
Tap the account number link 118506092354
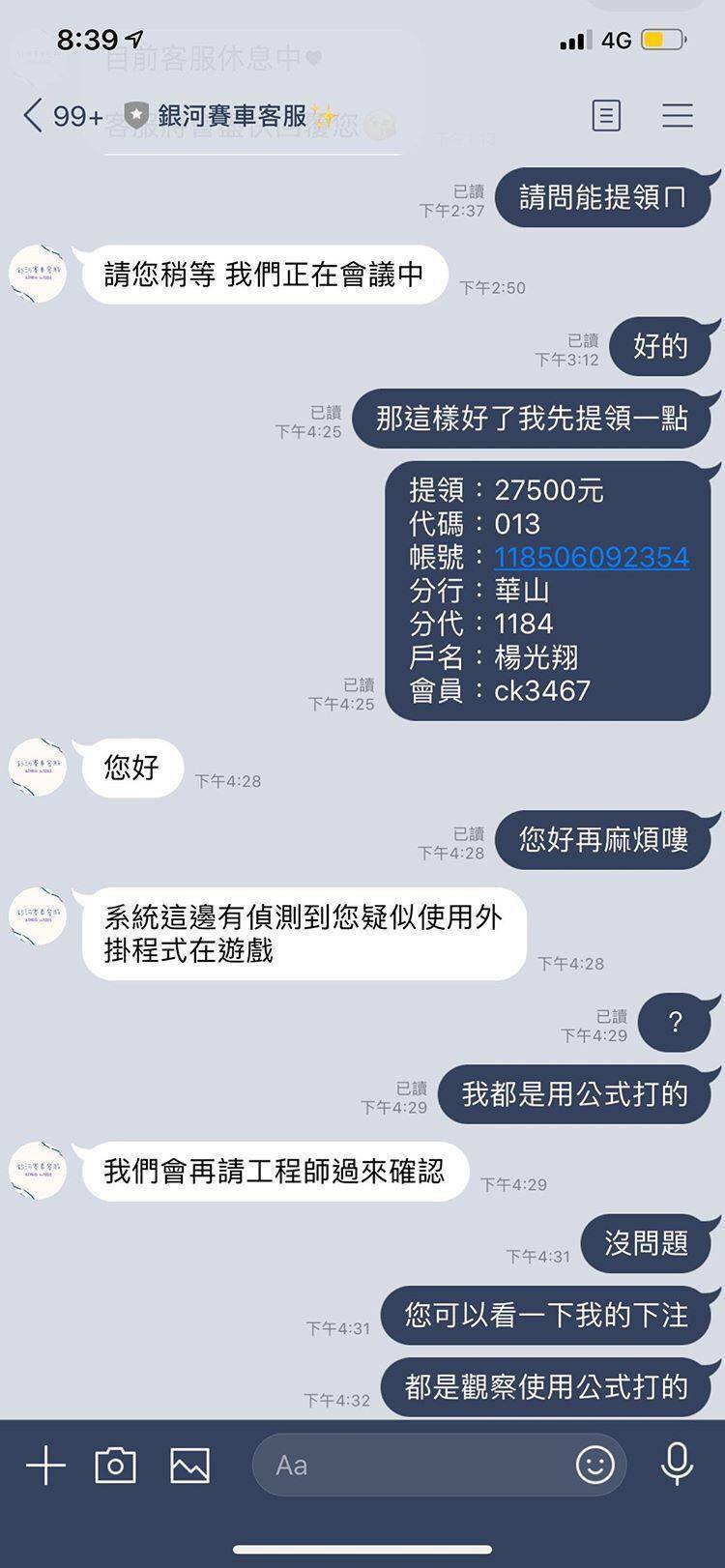pos(592,557)
